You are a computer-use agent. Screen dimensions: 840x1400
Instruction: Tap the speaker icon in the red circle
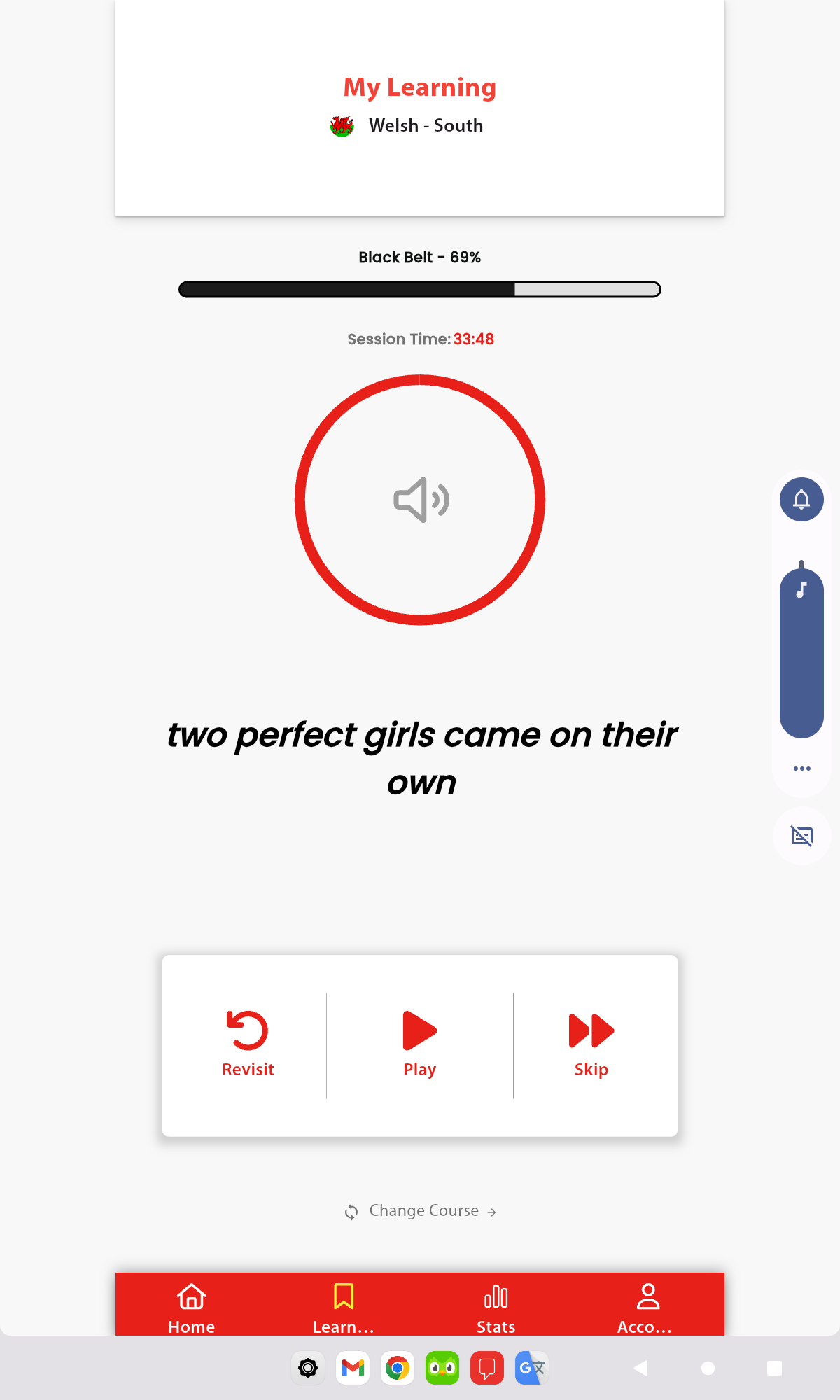[x=421, y=500]
